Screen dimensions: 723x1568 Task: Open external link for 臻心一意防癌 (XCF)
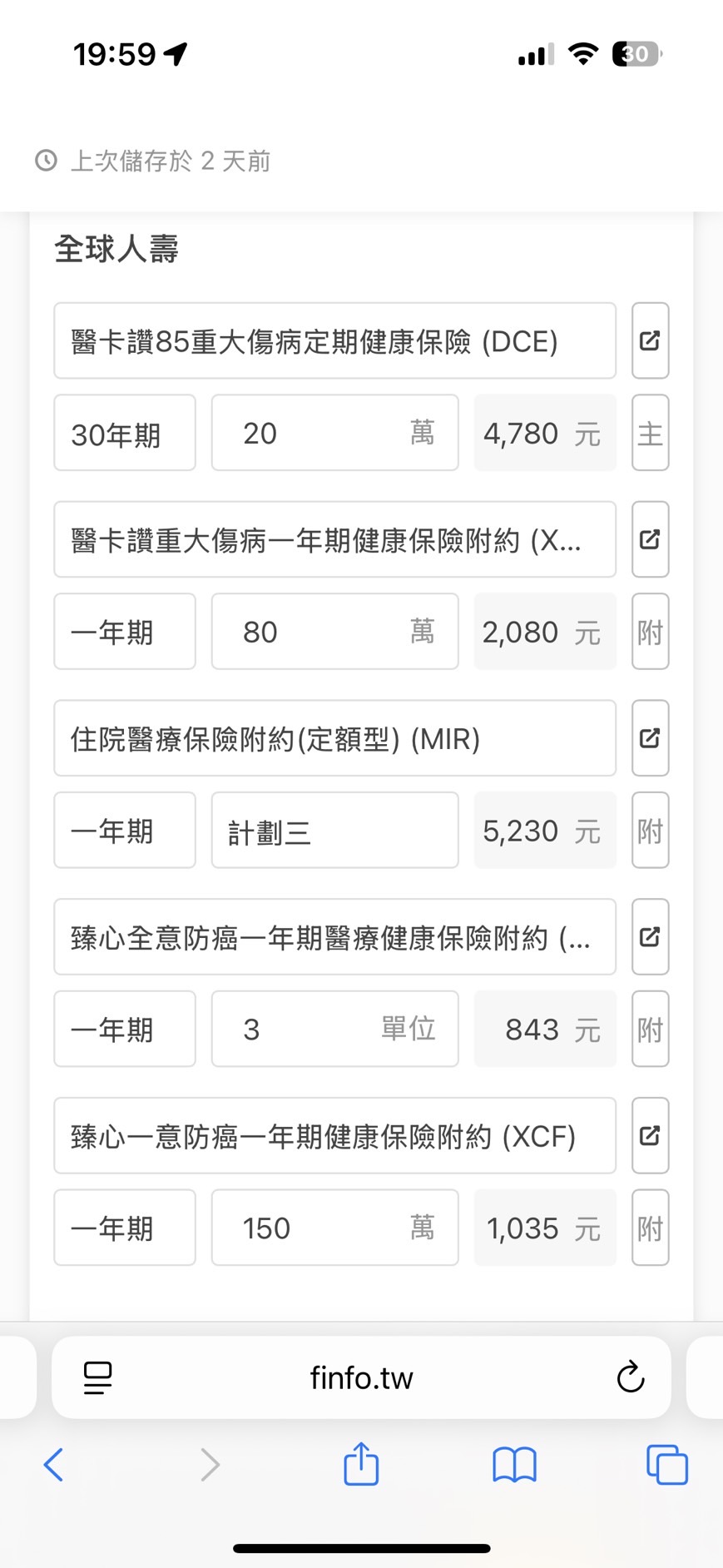point(650,1135)
